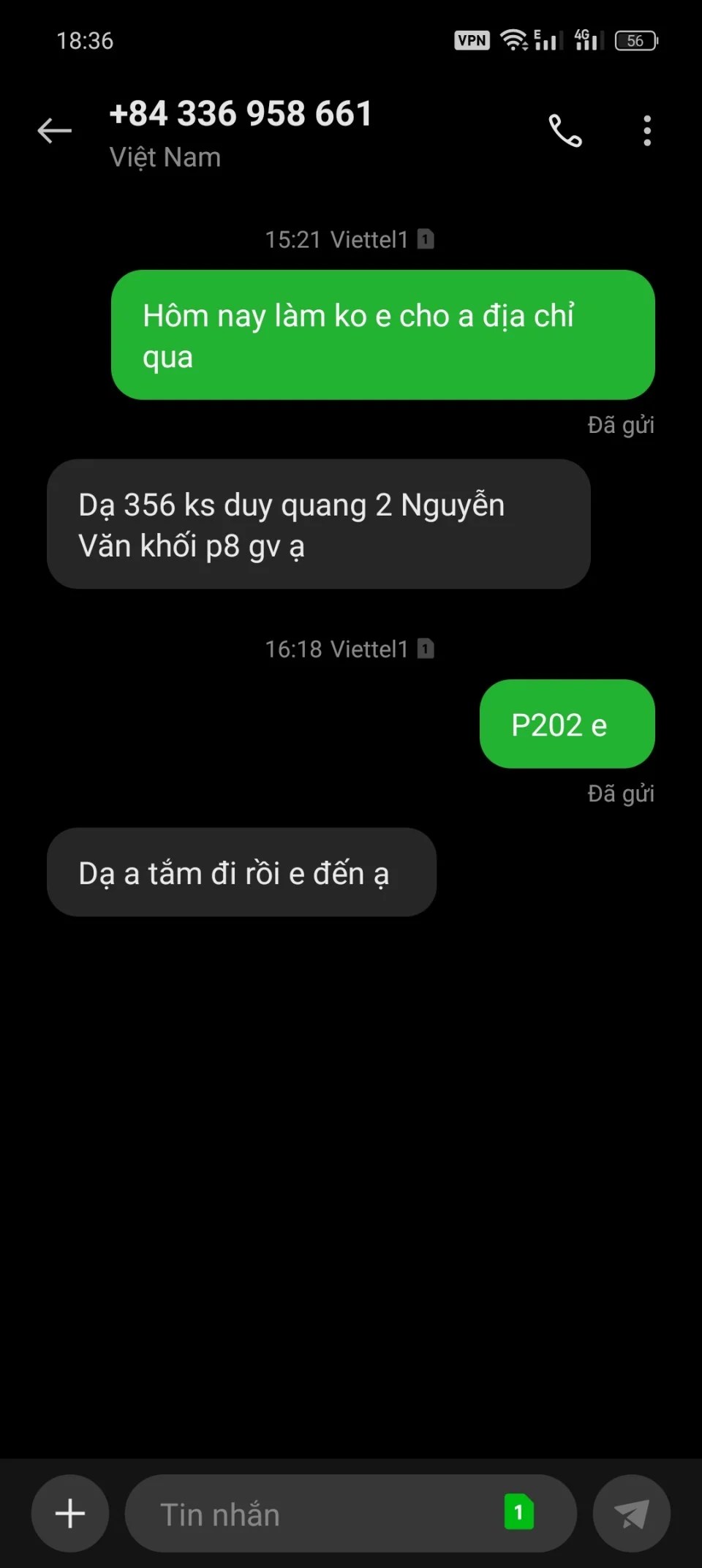This screenshot has width=702, height=1568.
Task: Go back to the message list
Action: coord(55,131)
